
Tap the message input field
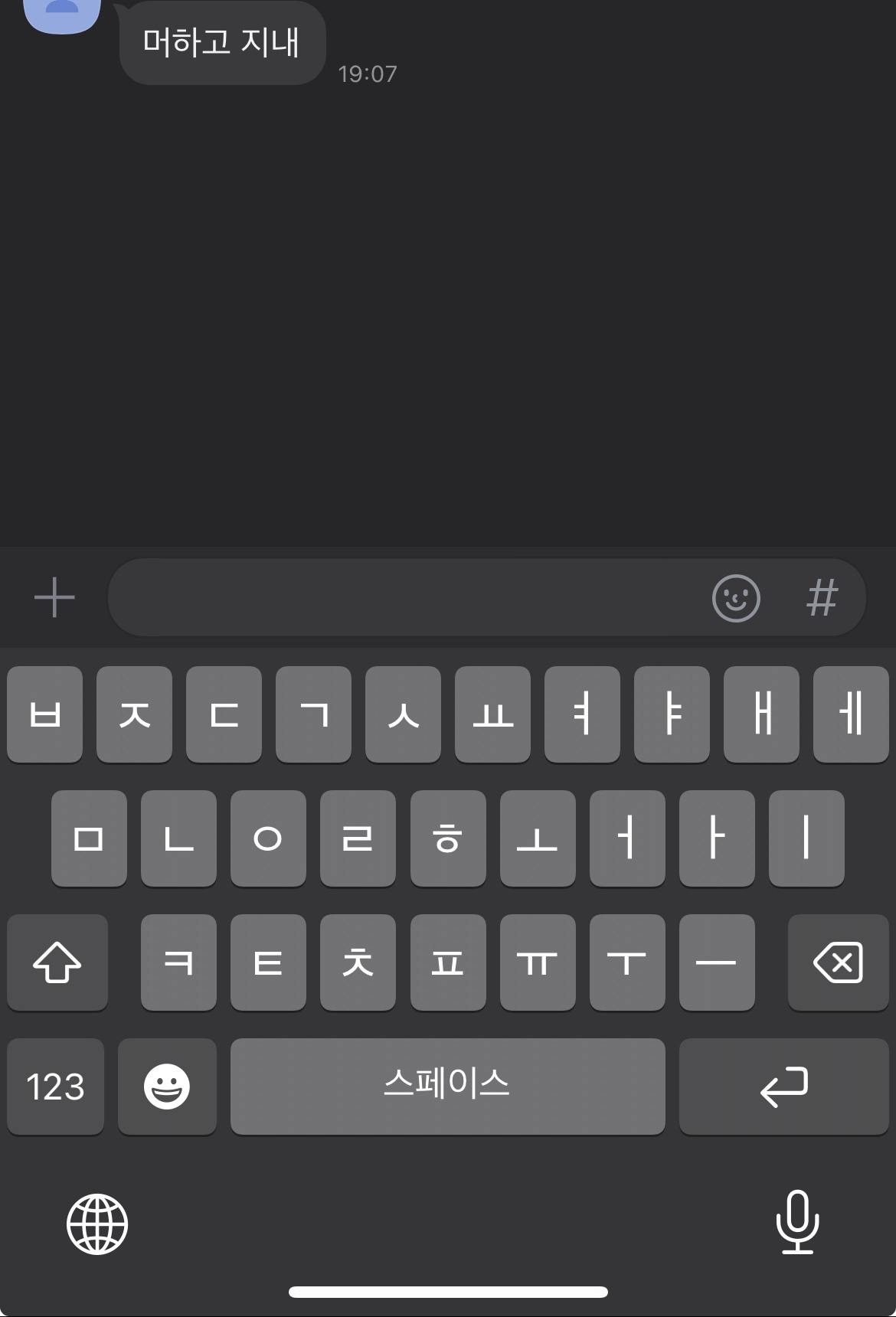406,598
